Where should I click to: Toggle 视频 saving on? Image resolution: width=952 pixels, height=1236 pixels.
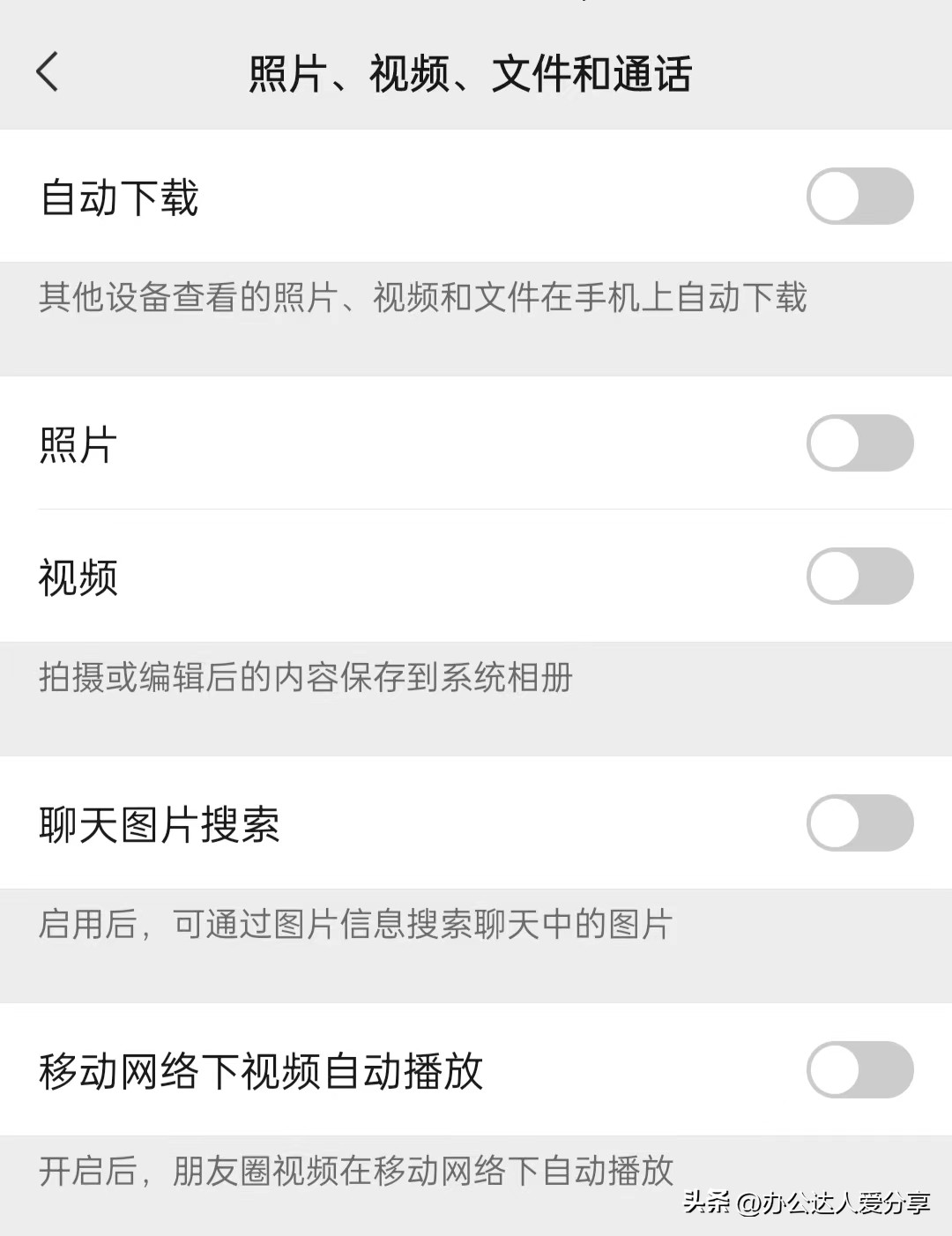(859, 578)
